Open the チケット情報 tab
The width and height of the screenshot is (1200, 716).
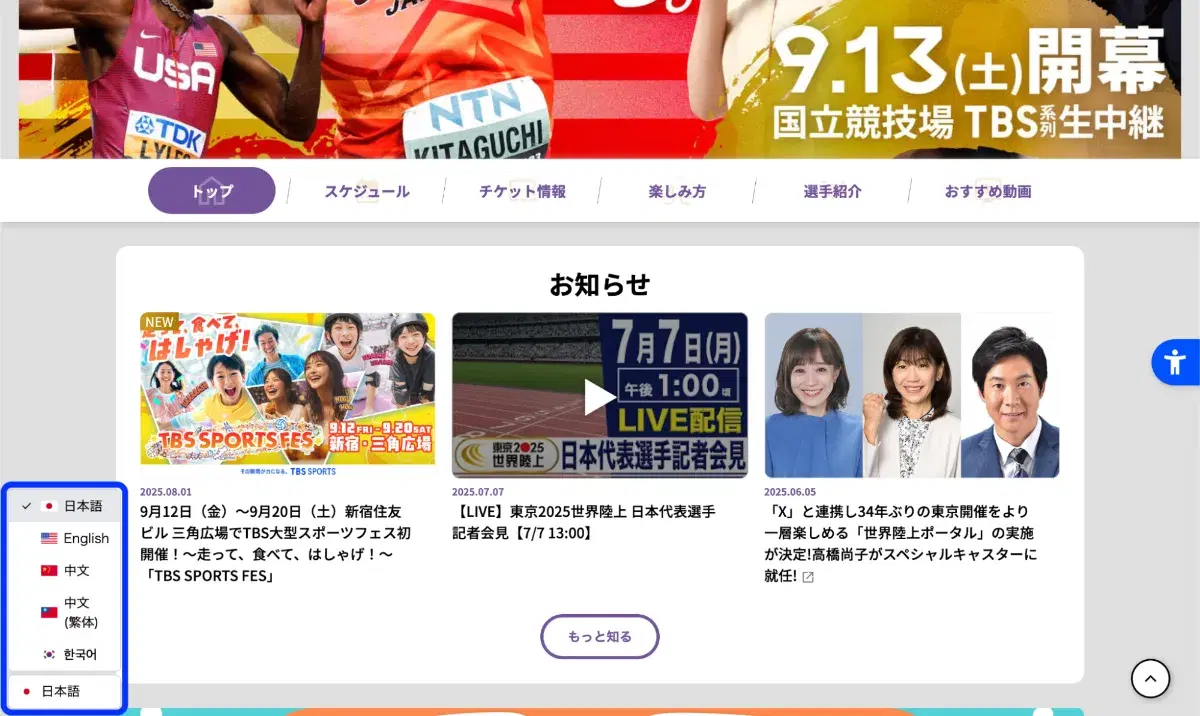pos(522,191)
